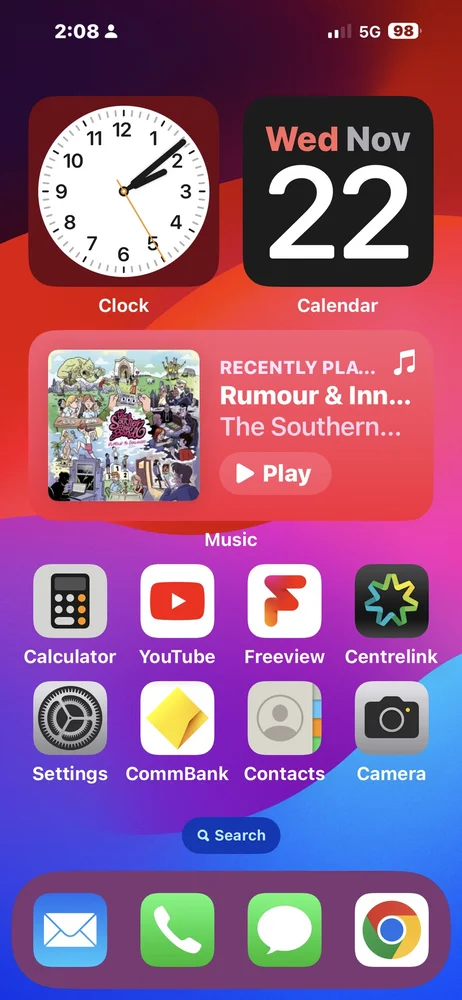
Task: Play Rumour & Innuendo in the Music widget
Action: pos(275,473)
